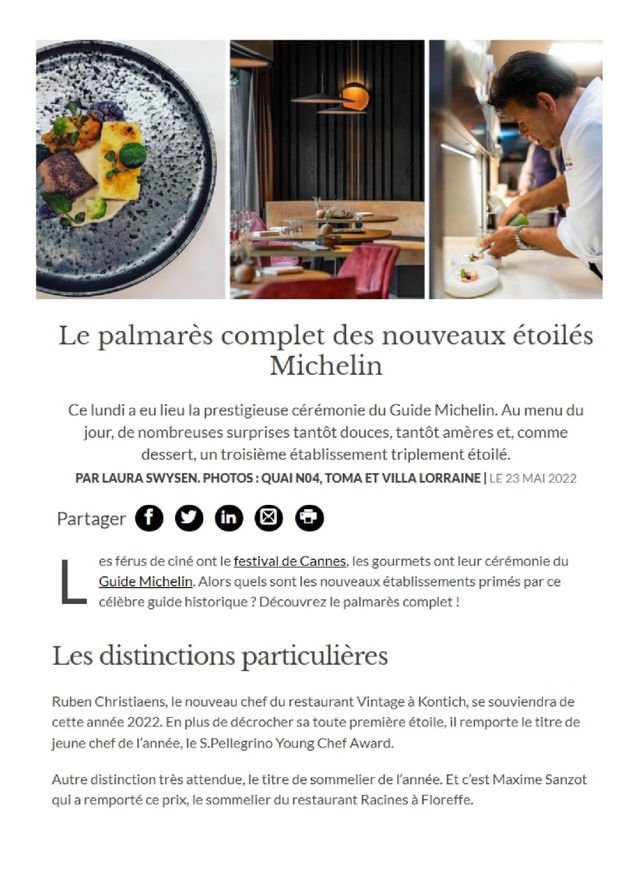
Task: Send the article by email
Action: click(x=269, y=518)
